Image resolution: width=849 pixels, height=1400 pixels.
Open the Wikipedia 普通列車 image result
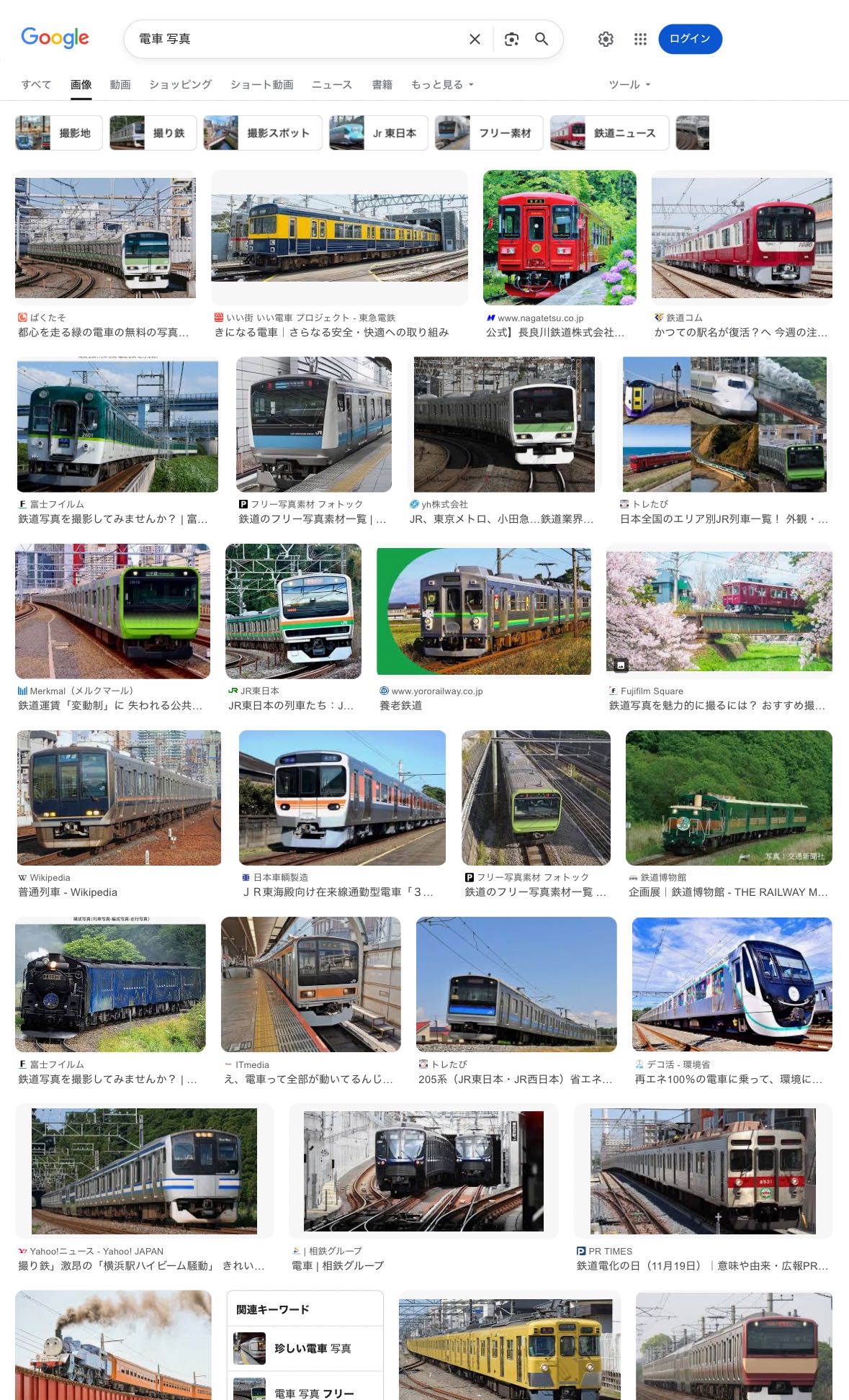click(119, 798)
